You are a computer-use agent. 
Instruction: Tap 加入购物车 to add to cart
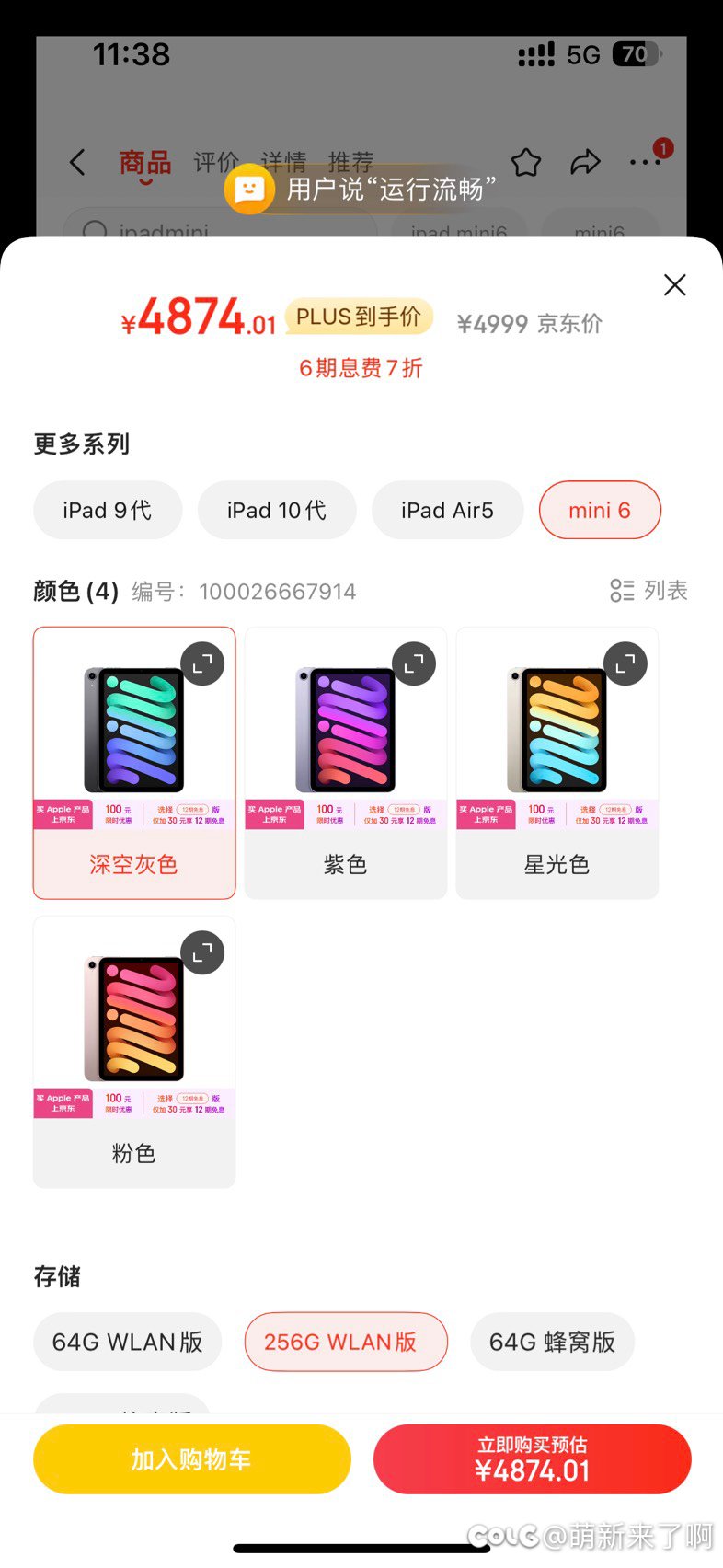coord(192,1459)
